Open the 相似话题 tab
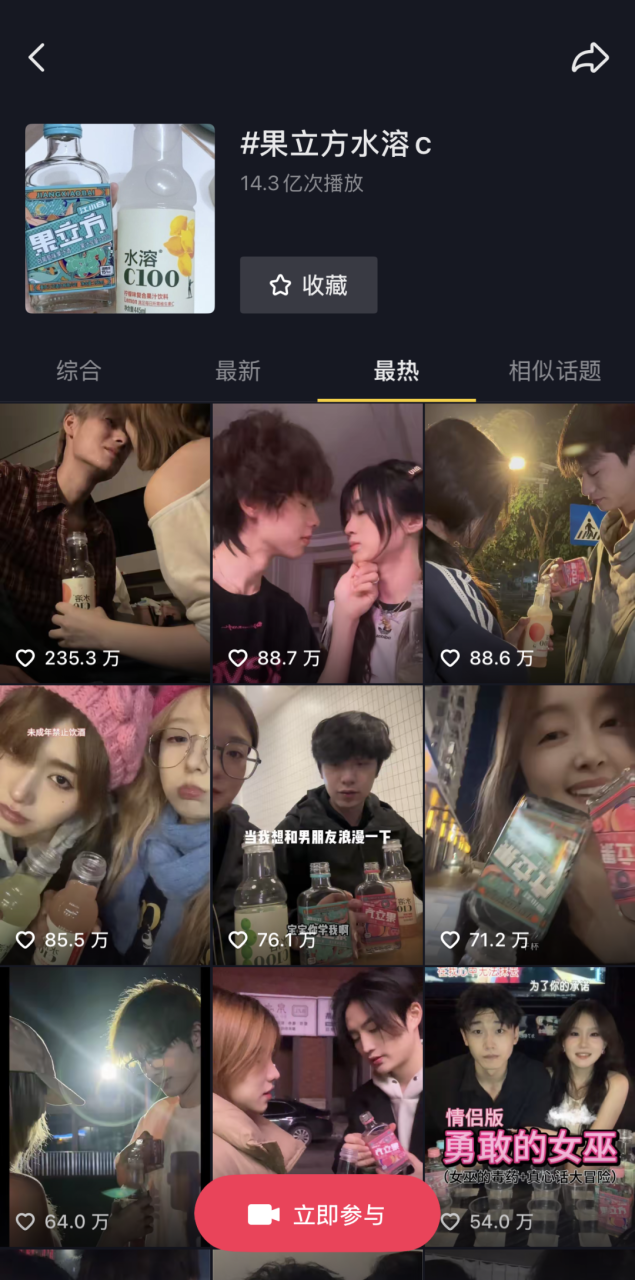The image size is (635, 1280). tap(554, 371)
